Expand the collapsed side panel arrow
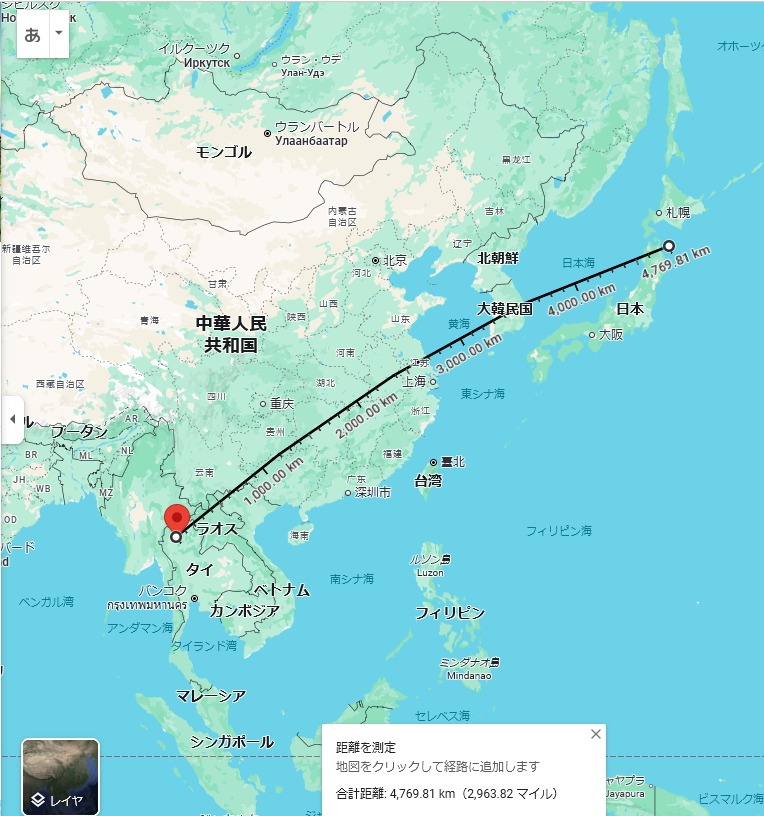This screenshot has width=764, height=816. pyautogui.click(x=12, y=419)
